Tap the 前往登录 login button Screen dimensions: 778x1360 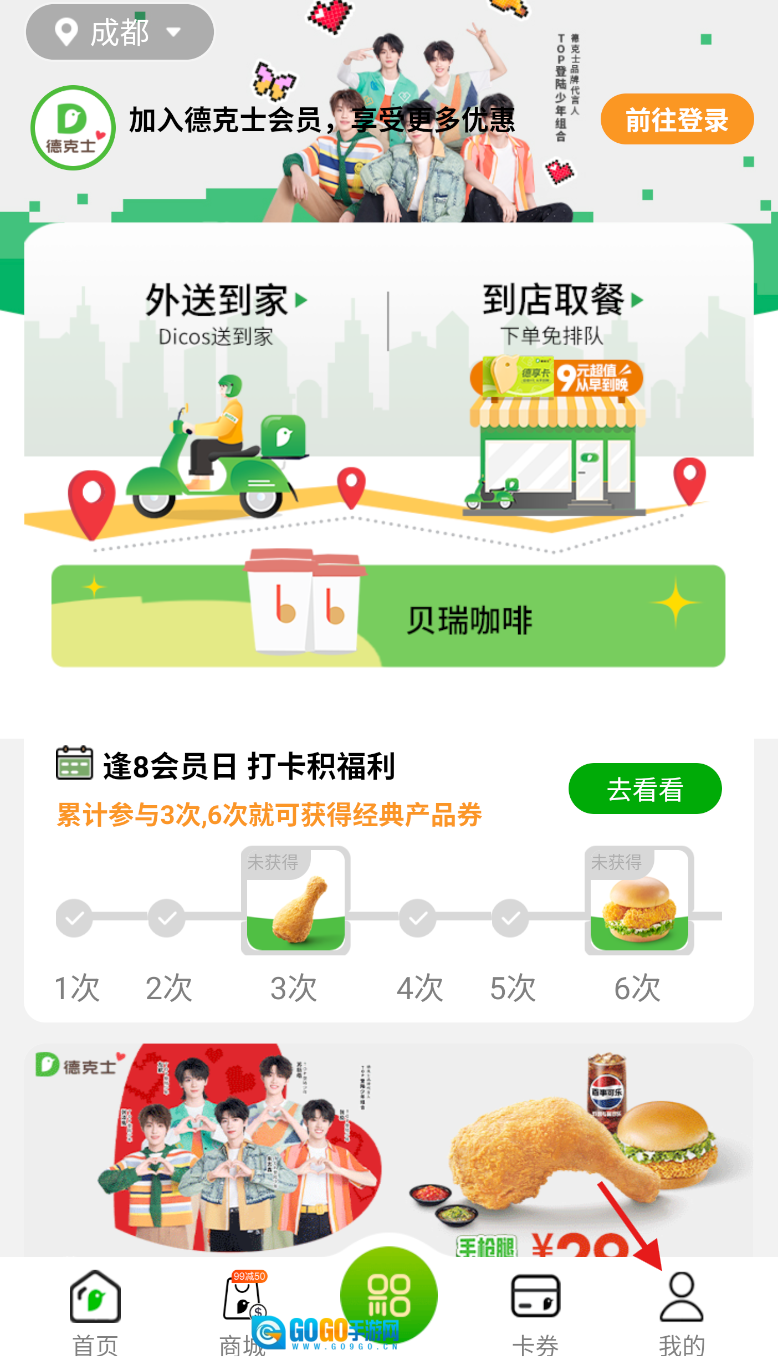[x=676, y=121]
